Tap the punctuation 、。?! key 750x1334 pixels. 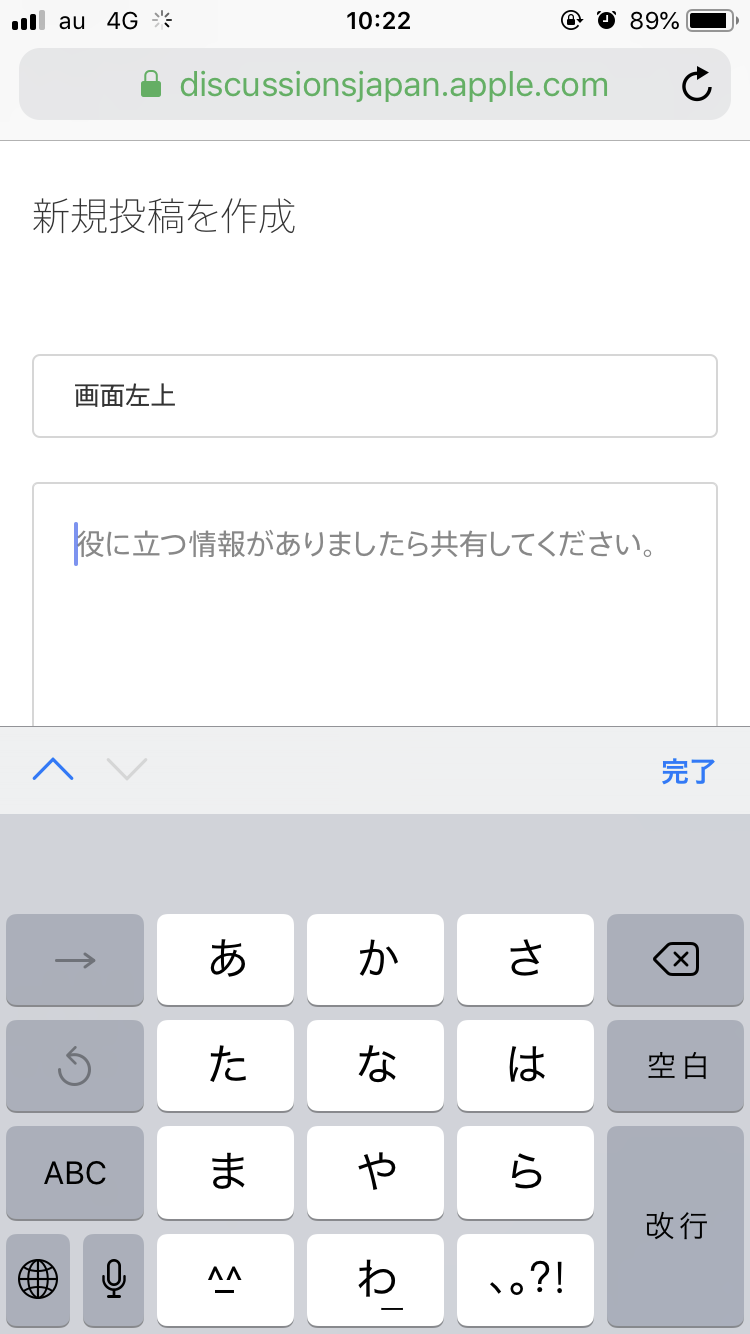pyautogui.click(x=525, y=1281)
